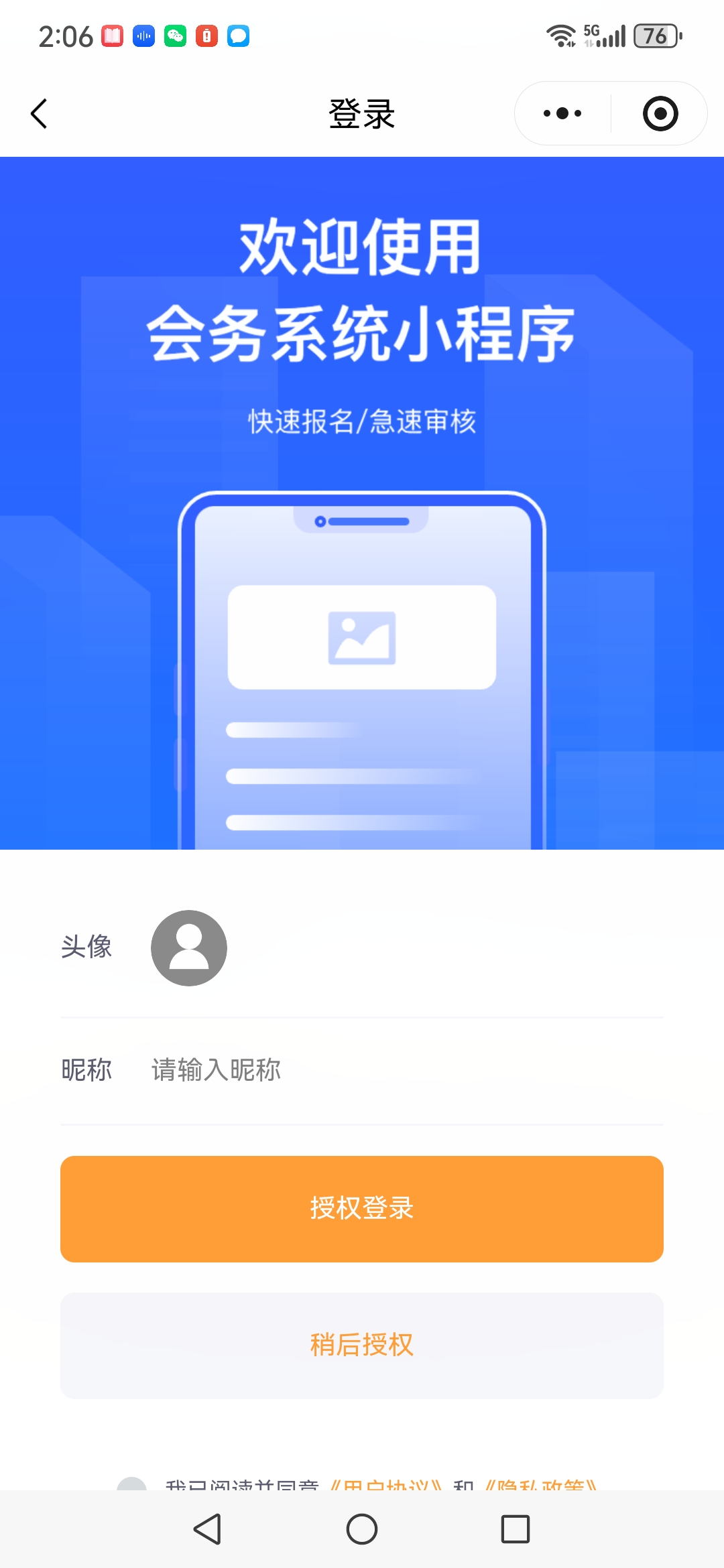Open the mini program more options menu

click(x=562, y=113)
